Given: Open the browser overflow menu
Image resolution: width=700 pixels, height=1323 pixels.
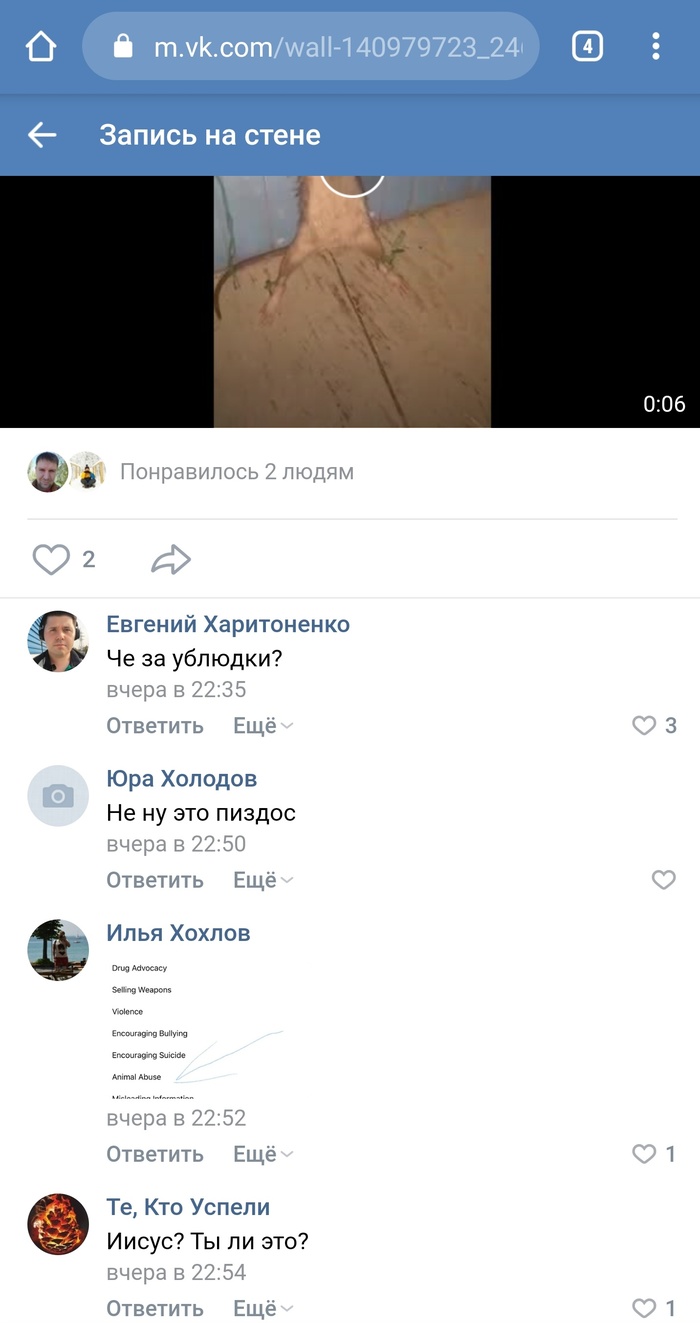Looking at the screenshot, I should point(656,46).
